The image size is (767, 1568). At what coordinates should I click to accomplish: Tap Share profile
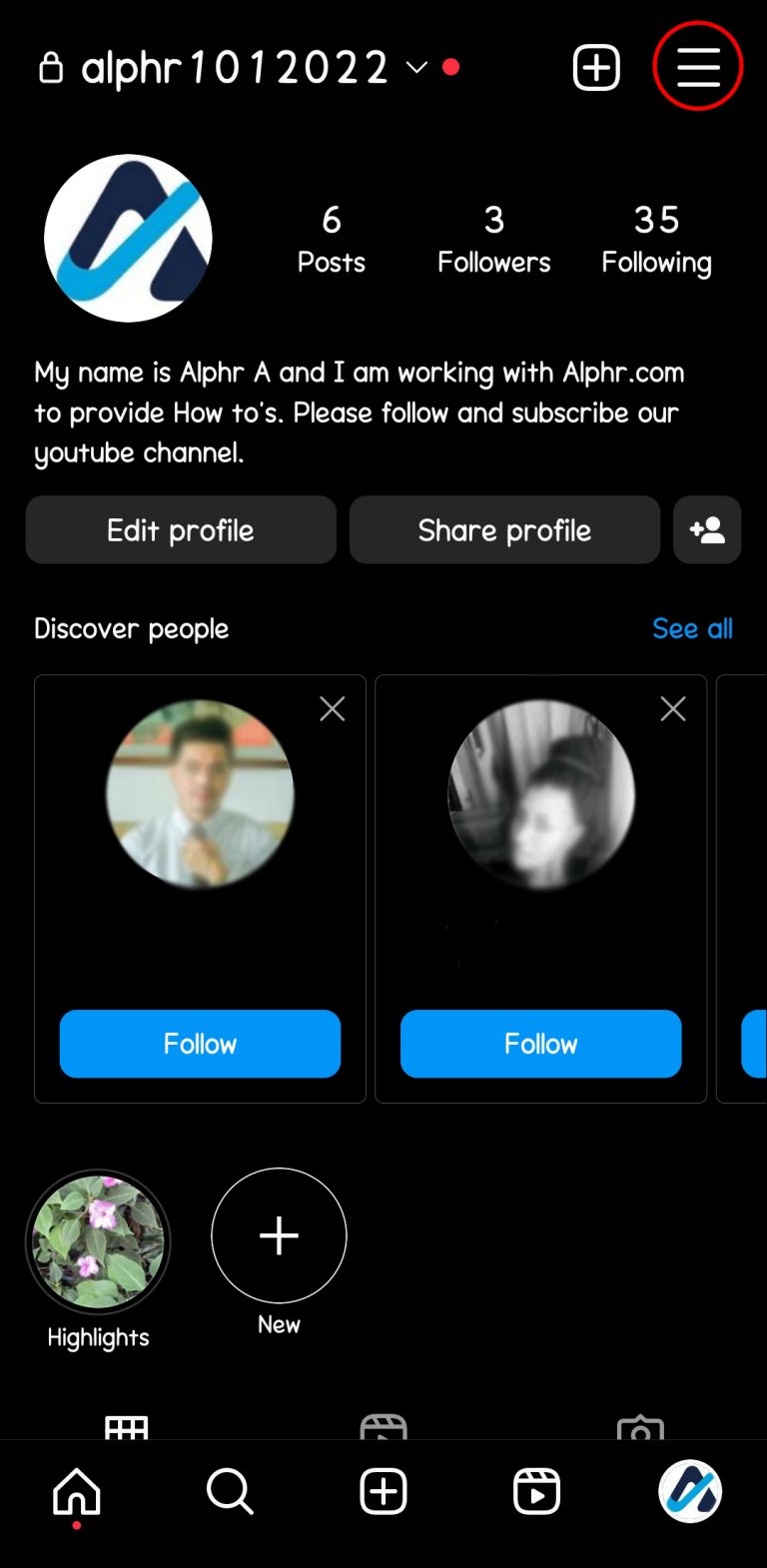click(504, 530)
